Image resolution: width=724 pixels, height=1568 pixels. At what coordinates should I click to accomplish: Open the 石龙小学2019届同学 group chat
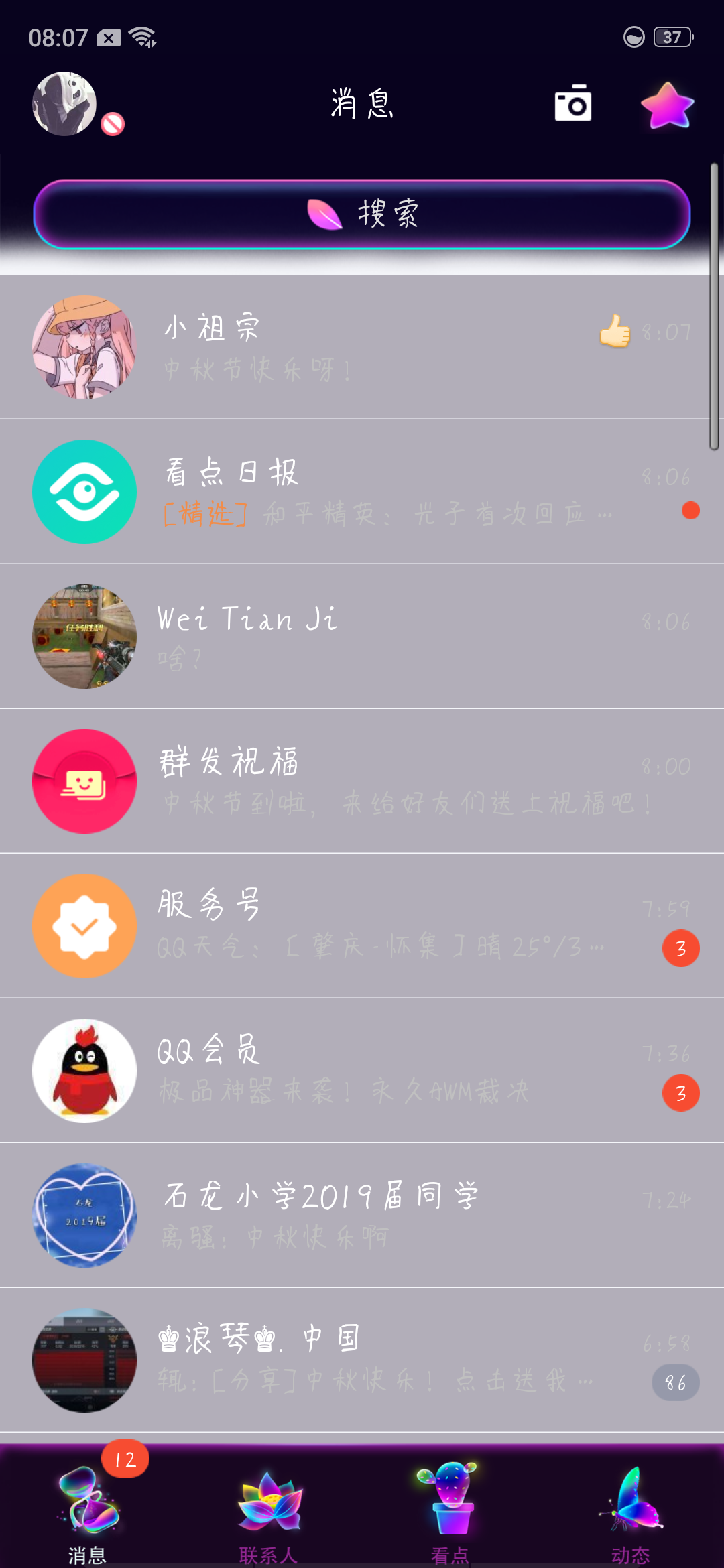coord(362,1216)
